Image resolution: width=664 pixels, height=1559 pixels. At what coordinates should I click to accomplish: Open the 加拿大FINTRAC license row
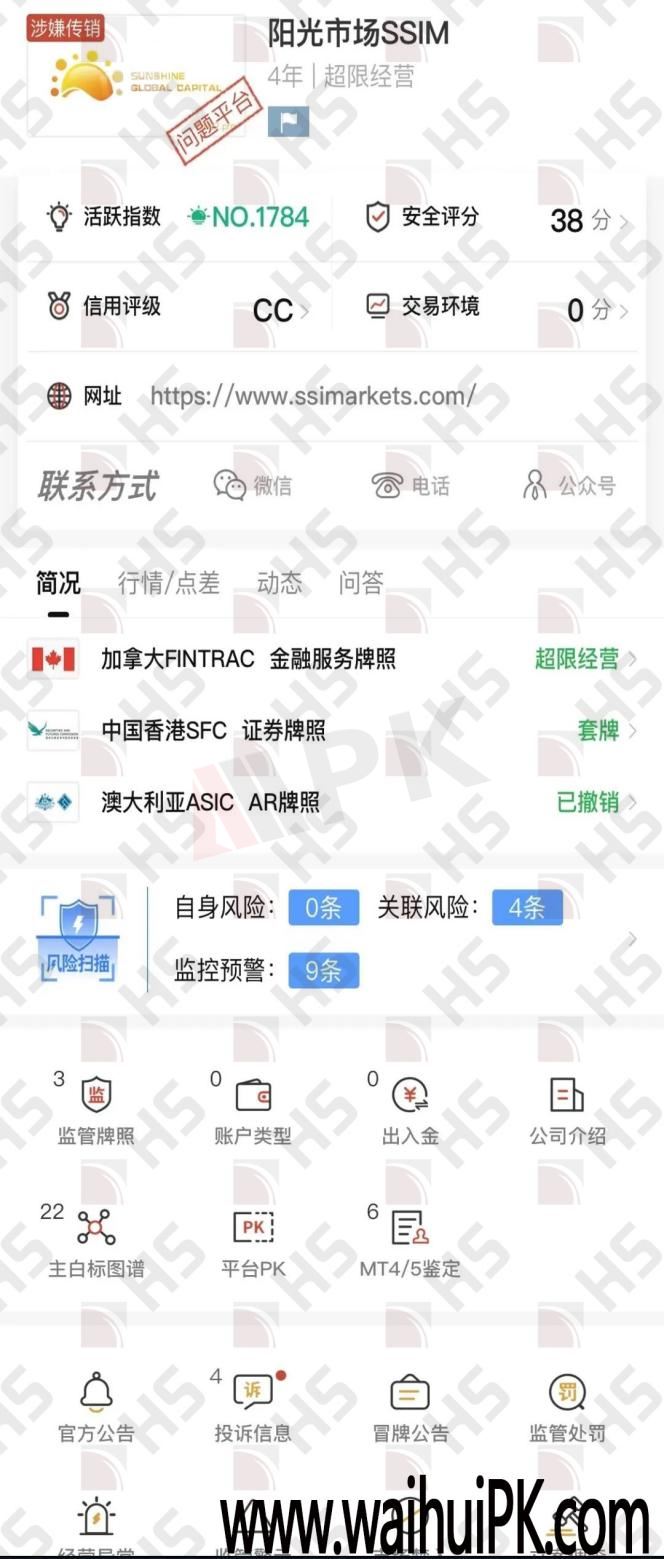point(332,659)
